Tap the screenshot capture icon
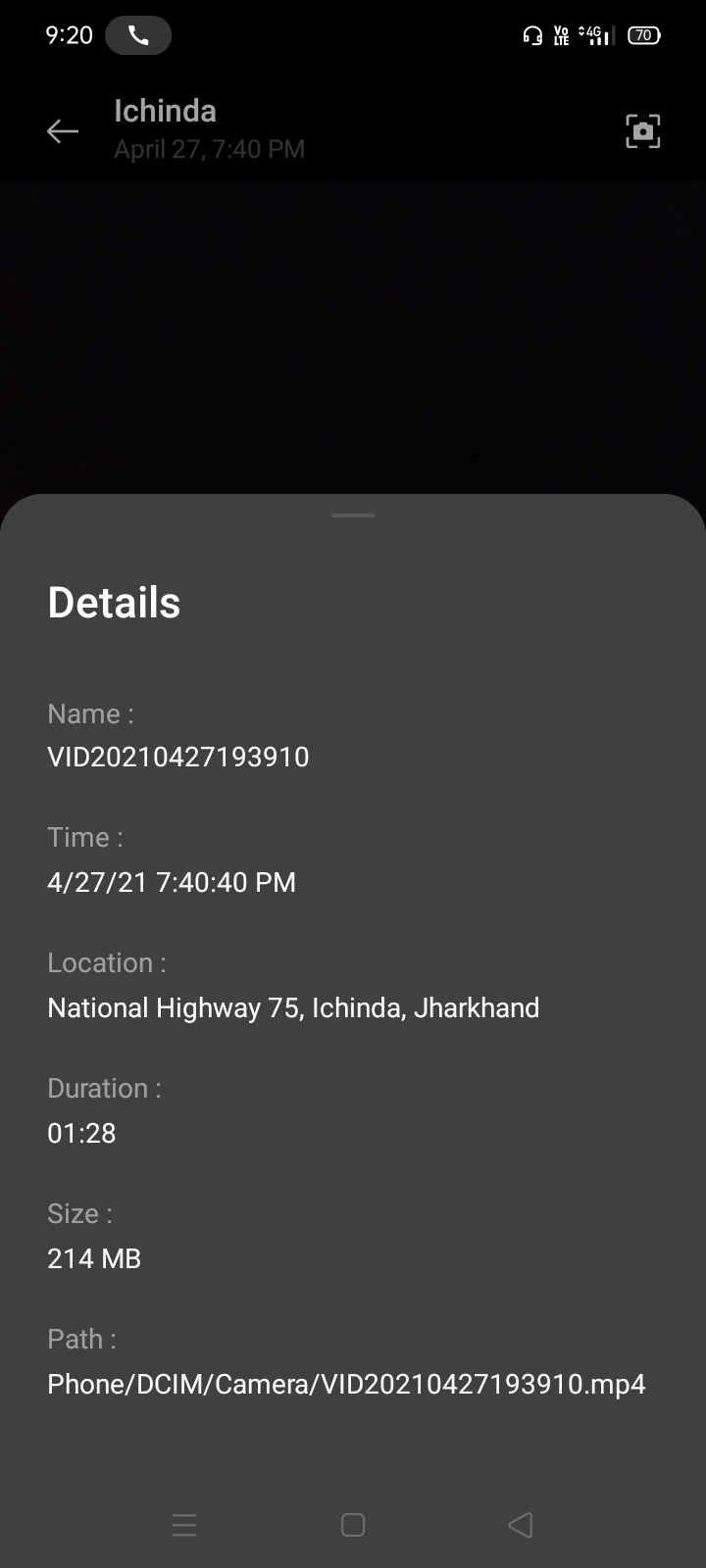This screenshot has height=1568, width=706. (642, 131)
